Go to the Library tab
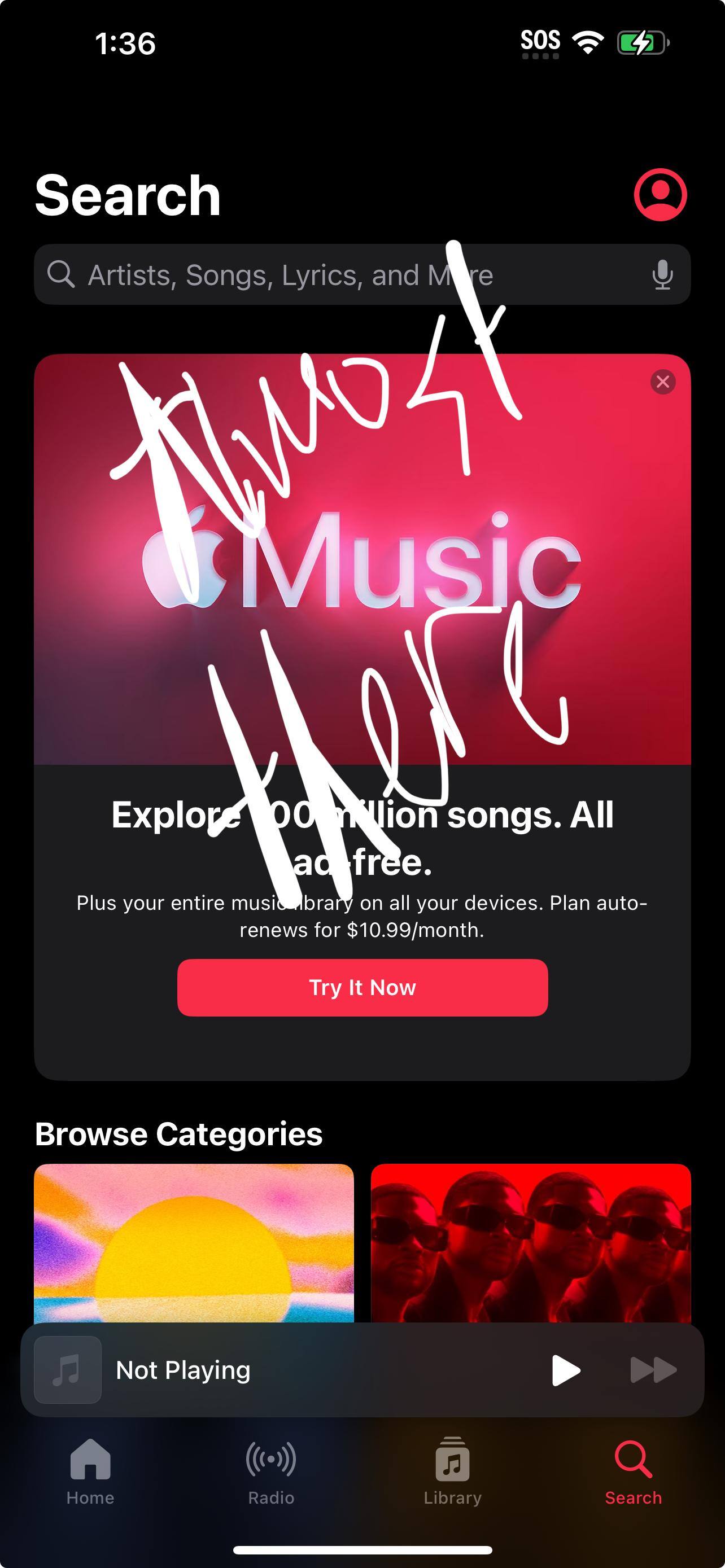The width and height of the screenshot is (725, 1568). [452, 1470]
